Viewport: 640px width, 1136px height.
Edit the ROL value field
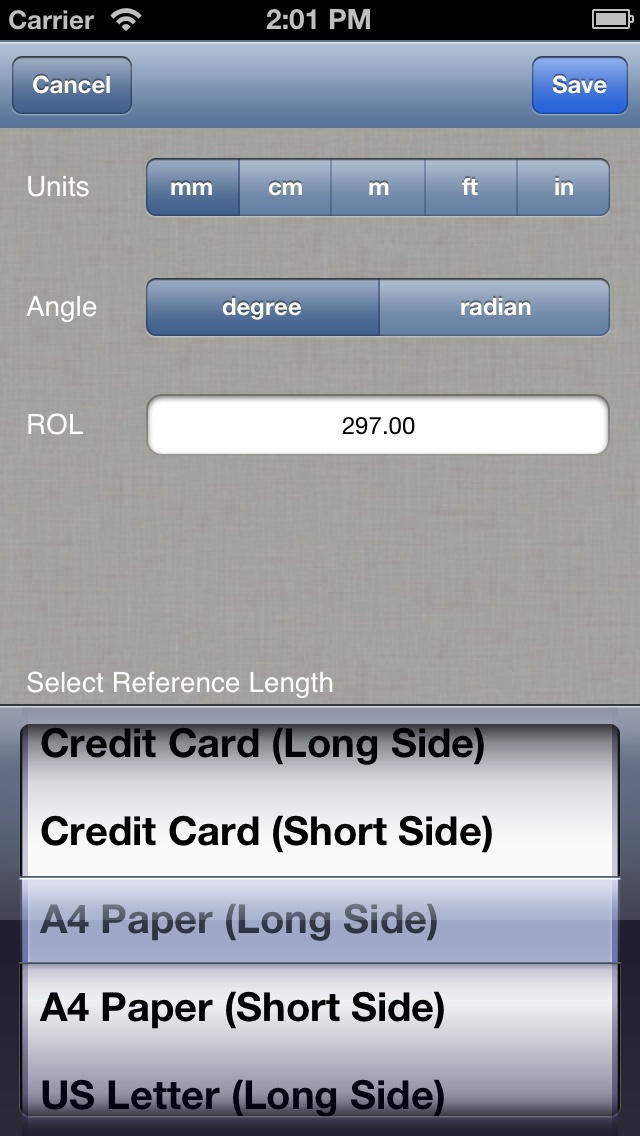click(x=378, y=426)
